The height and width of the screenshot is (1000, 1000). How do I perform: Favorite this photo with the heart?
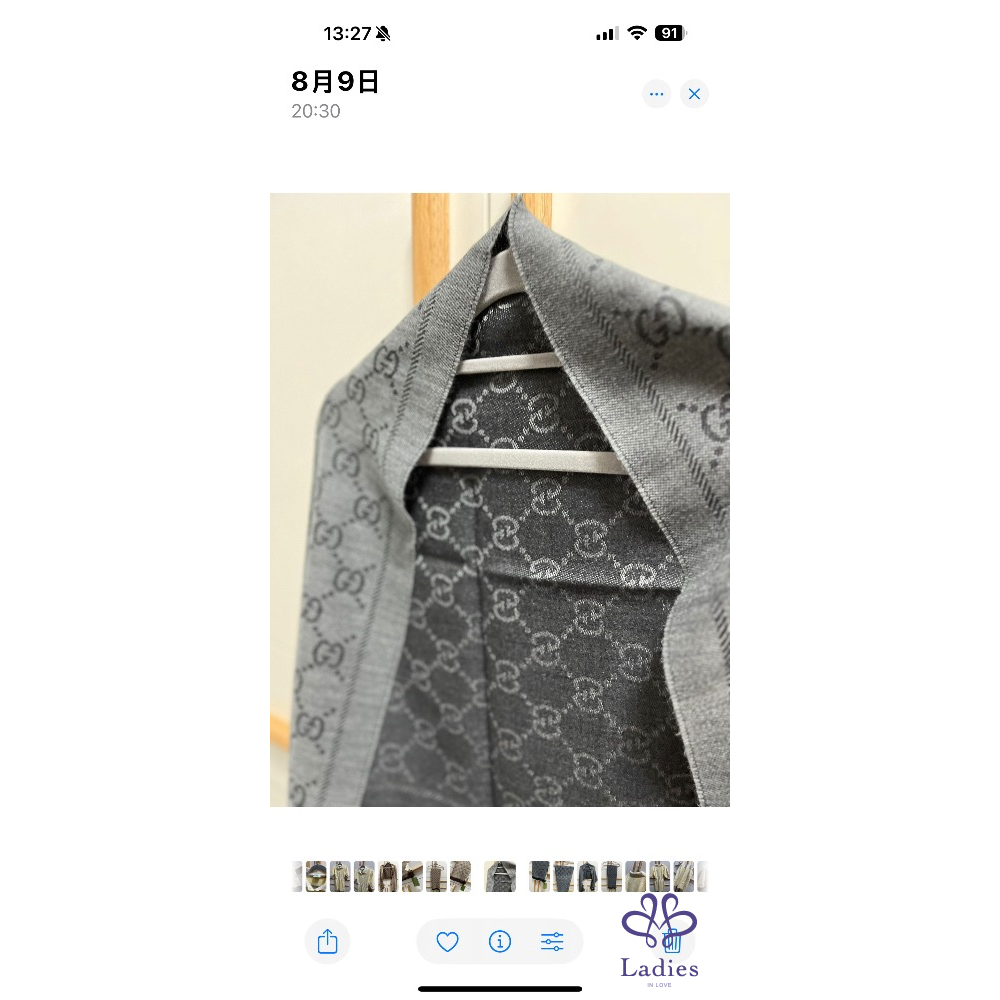pyautogui.click(x=447, y=941)
